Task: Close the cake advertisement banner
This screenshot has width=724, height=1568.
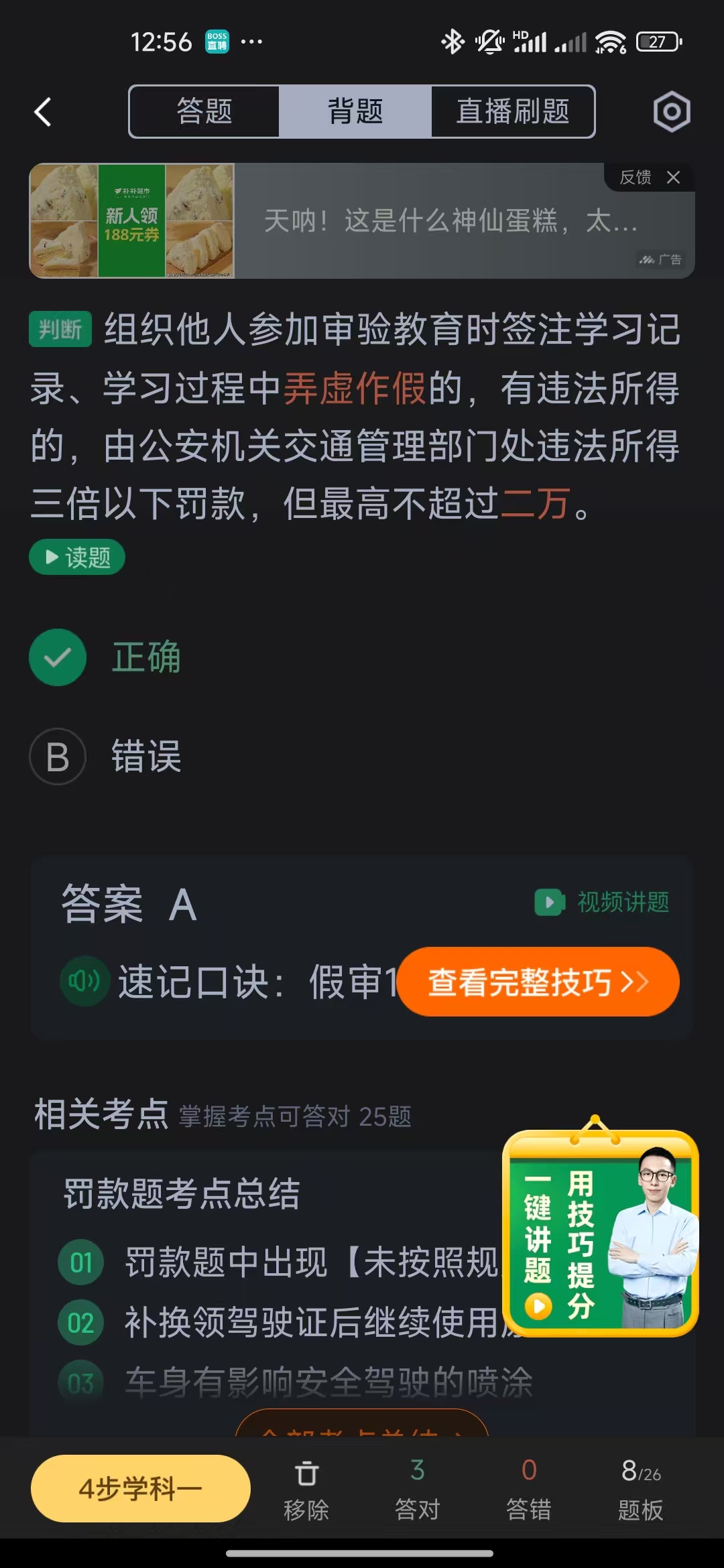Action: [x=674, y=178]
